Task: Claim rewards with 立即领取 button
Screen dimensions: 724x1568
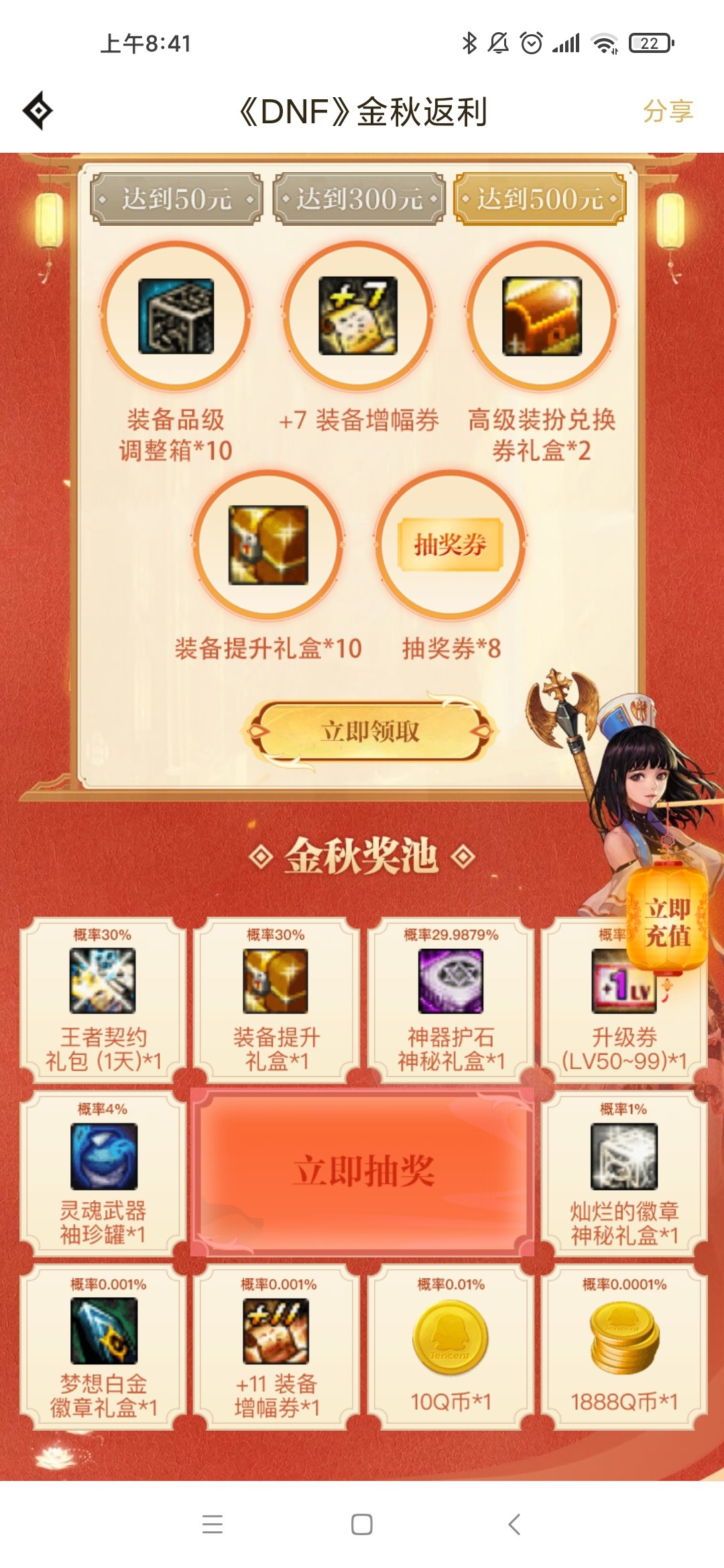Action: (x=370, y=732)
